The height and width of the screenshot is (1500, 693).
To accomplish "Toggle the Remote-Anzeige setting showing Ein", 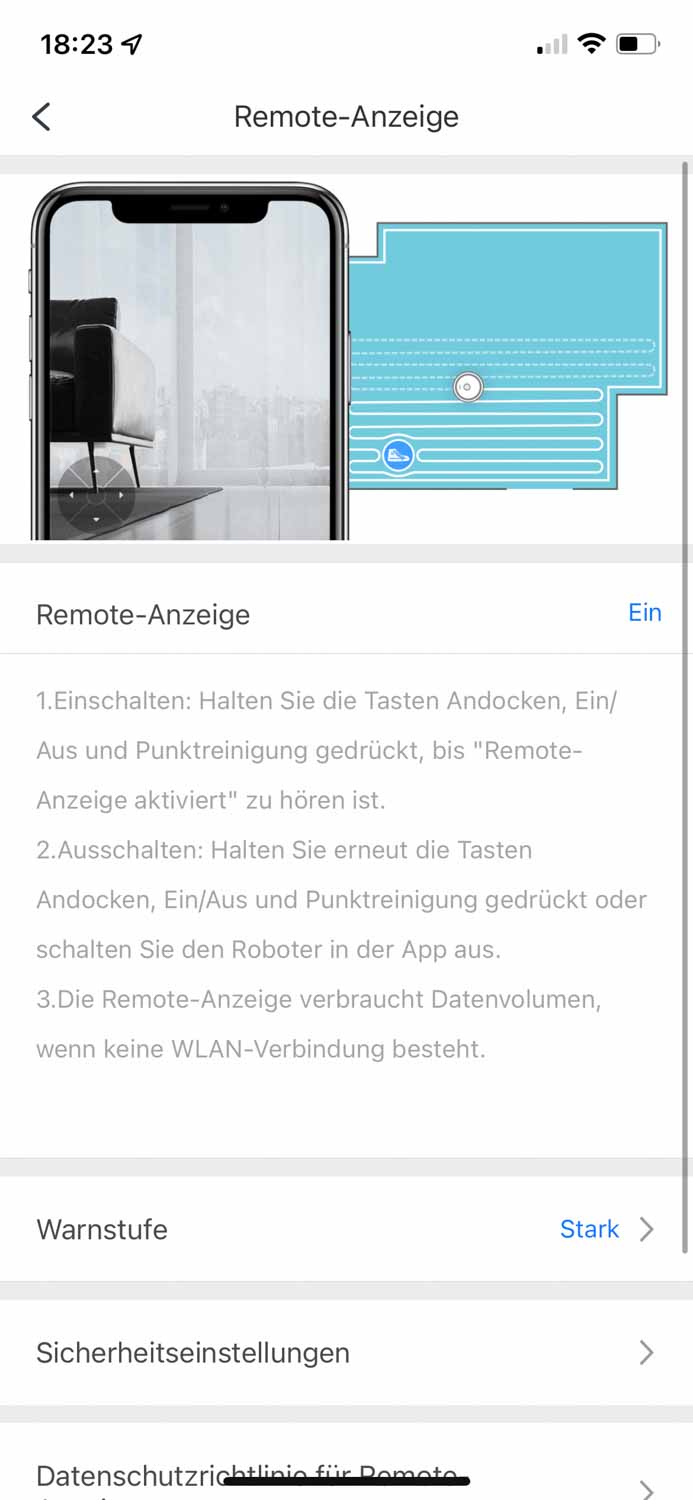I will coord(644,613).
